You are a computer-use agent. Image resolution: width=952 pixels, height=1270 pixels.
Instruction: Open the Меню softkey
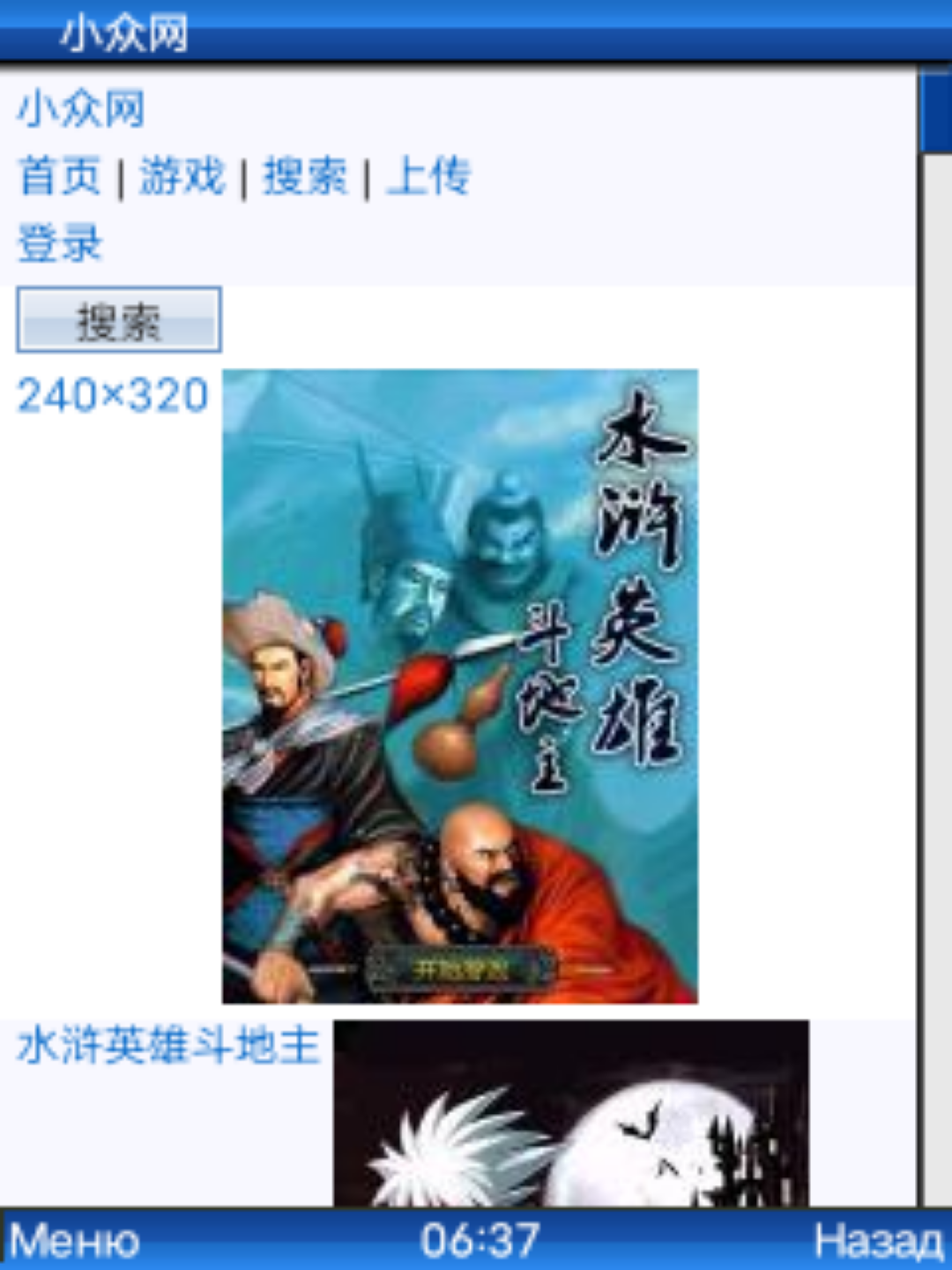[x=74, y=1242]
